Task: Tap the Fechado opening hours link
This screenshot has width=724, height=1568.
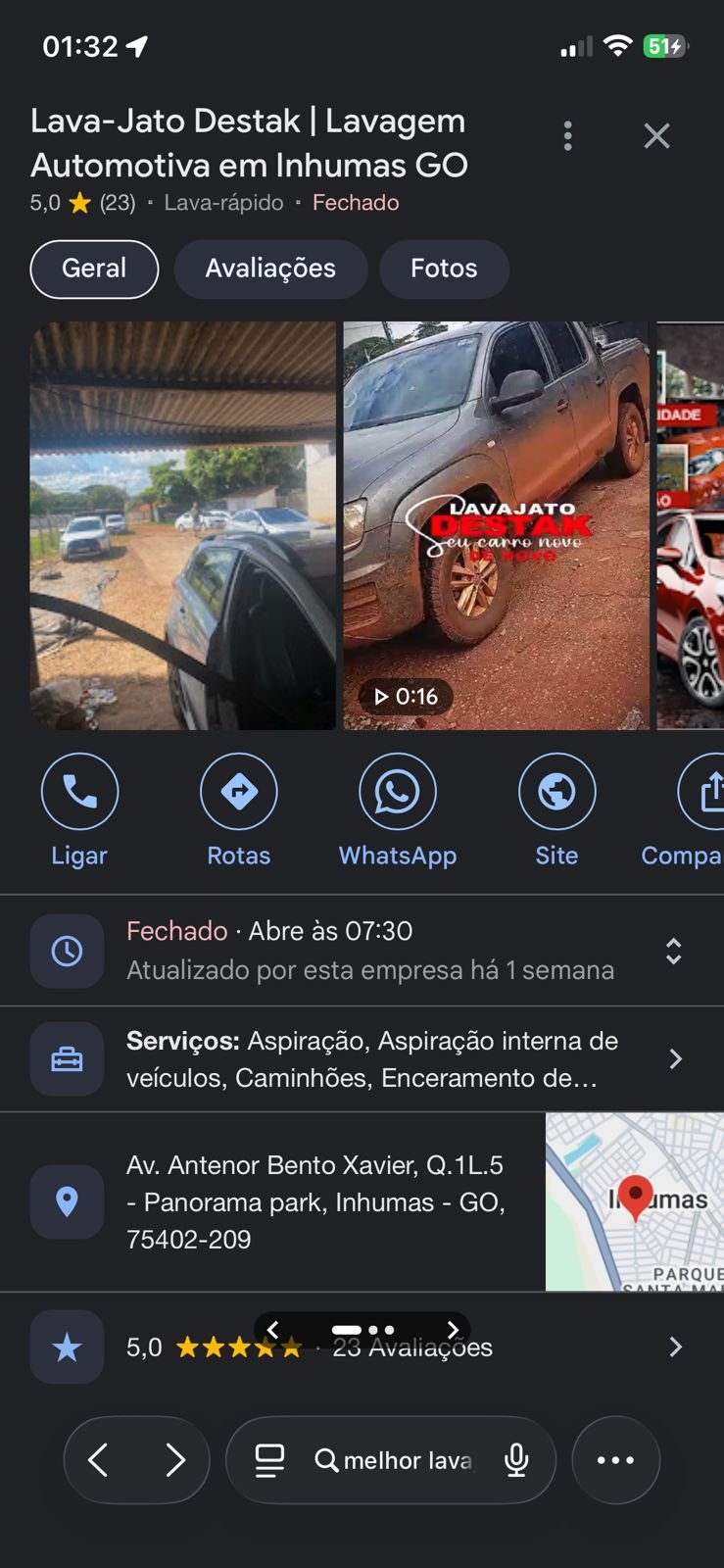Action: [177, 931]
